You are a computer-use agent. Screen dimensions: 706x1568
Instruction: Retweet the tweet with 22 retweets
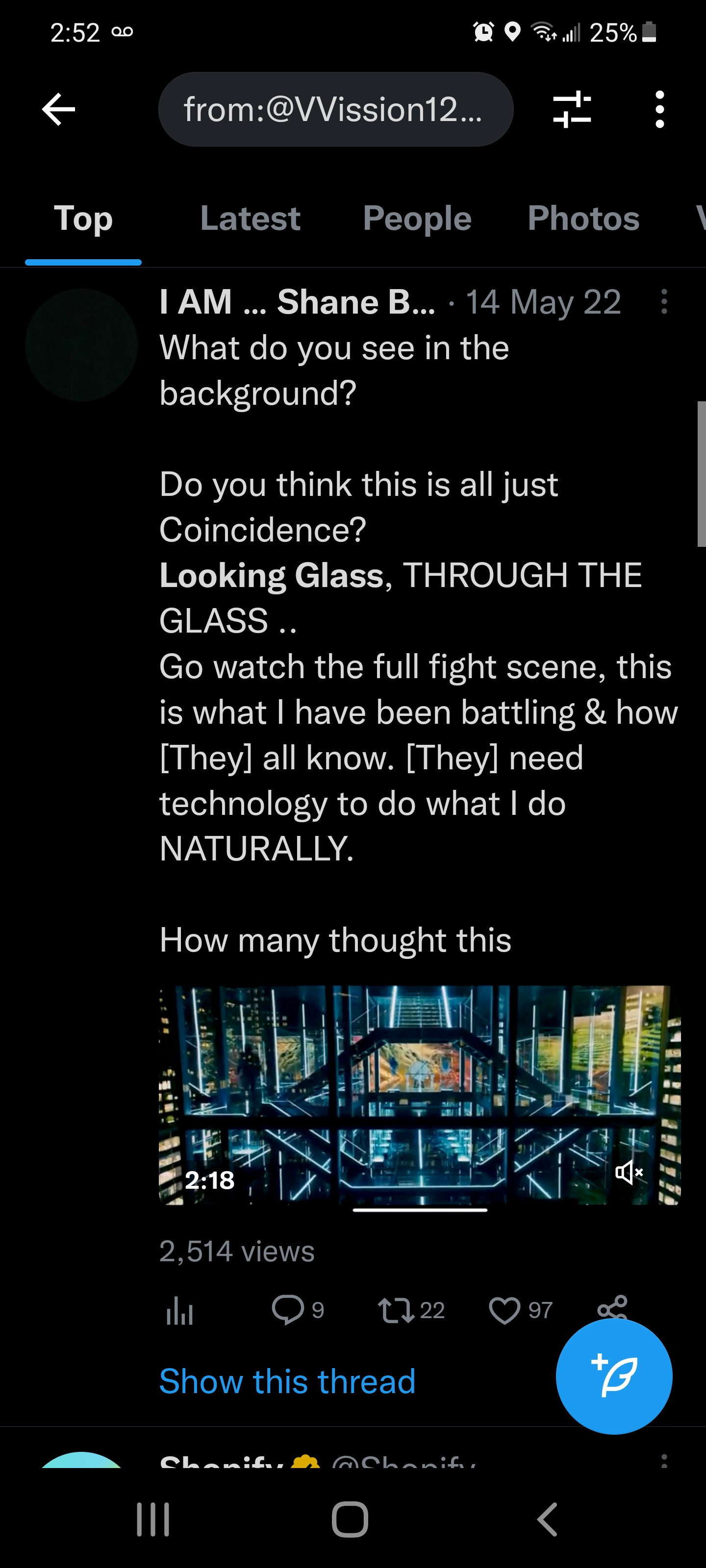click(396, 1310)
